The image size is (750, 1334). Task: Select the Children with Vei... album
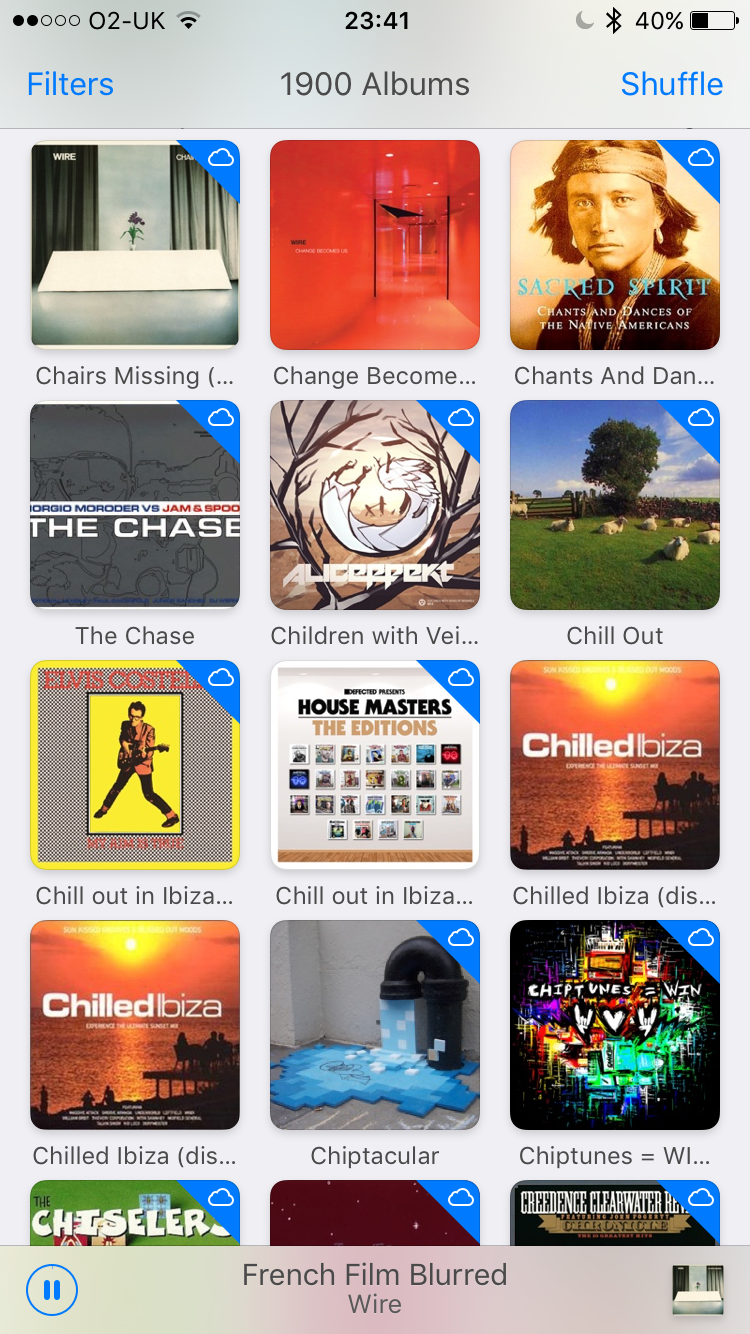[x=375, y=505]
